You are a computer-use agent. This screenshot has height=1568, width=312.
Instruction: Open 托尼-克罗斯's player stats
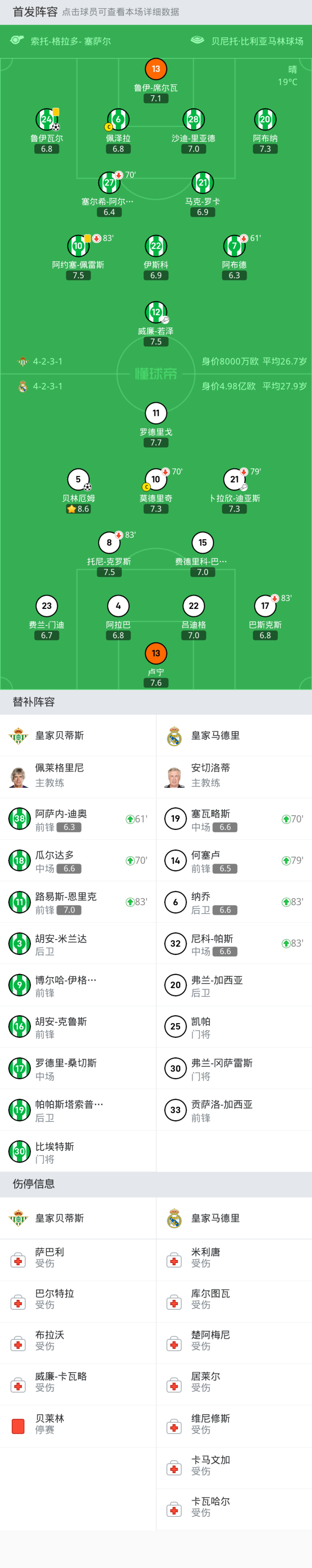(109, 543)
